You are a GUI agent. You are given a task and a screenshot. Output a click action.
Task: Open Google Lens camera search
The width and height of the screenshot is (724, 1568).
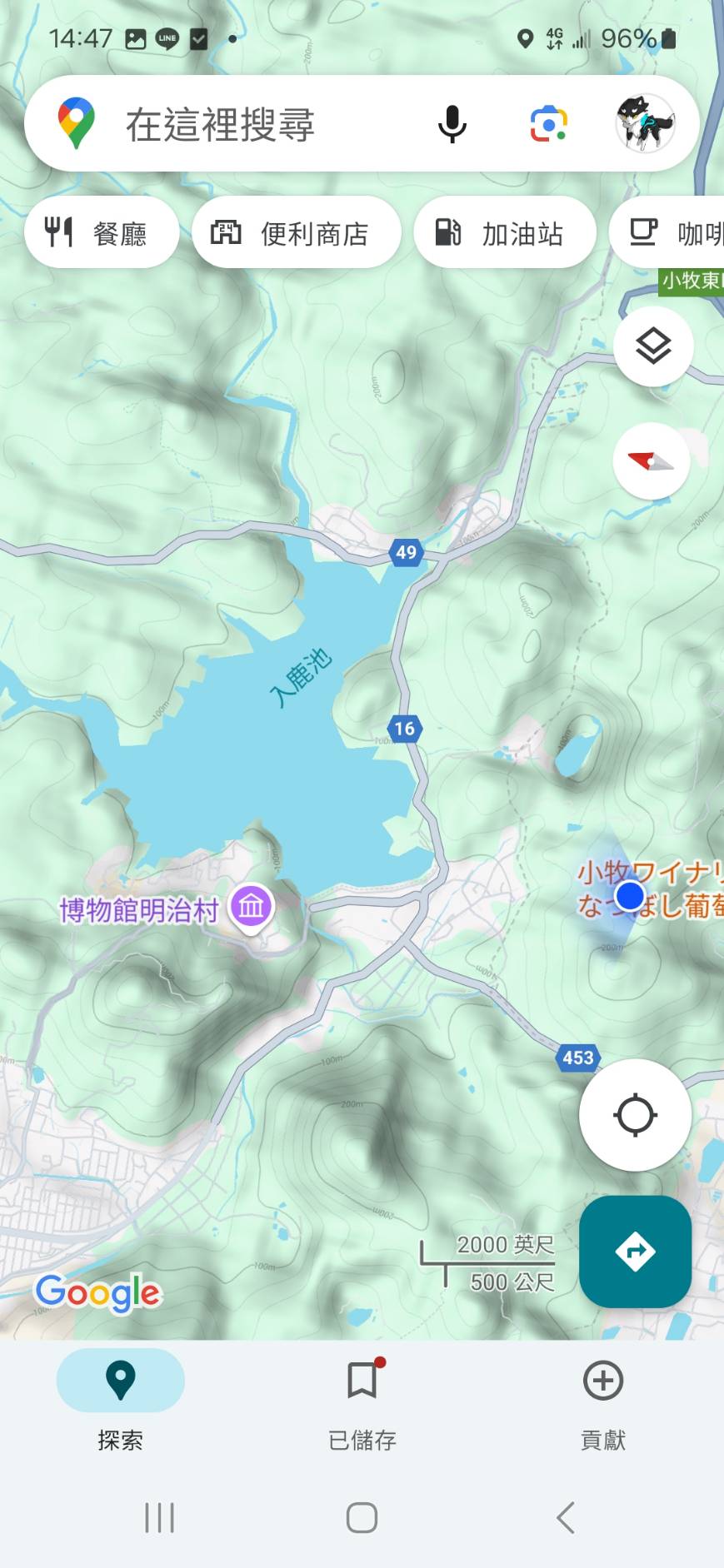(549, 124)
